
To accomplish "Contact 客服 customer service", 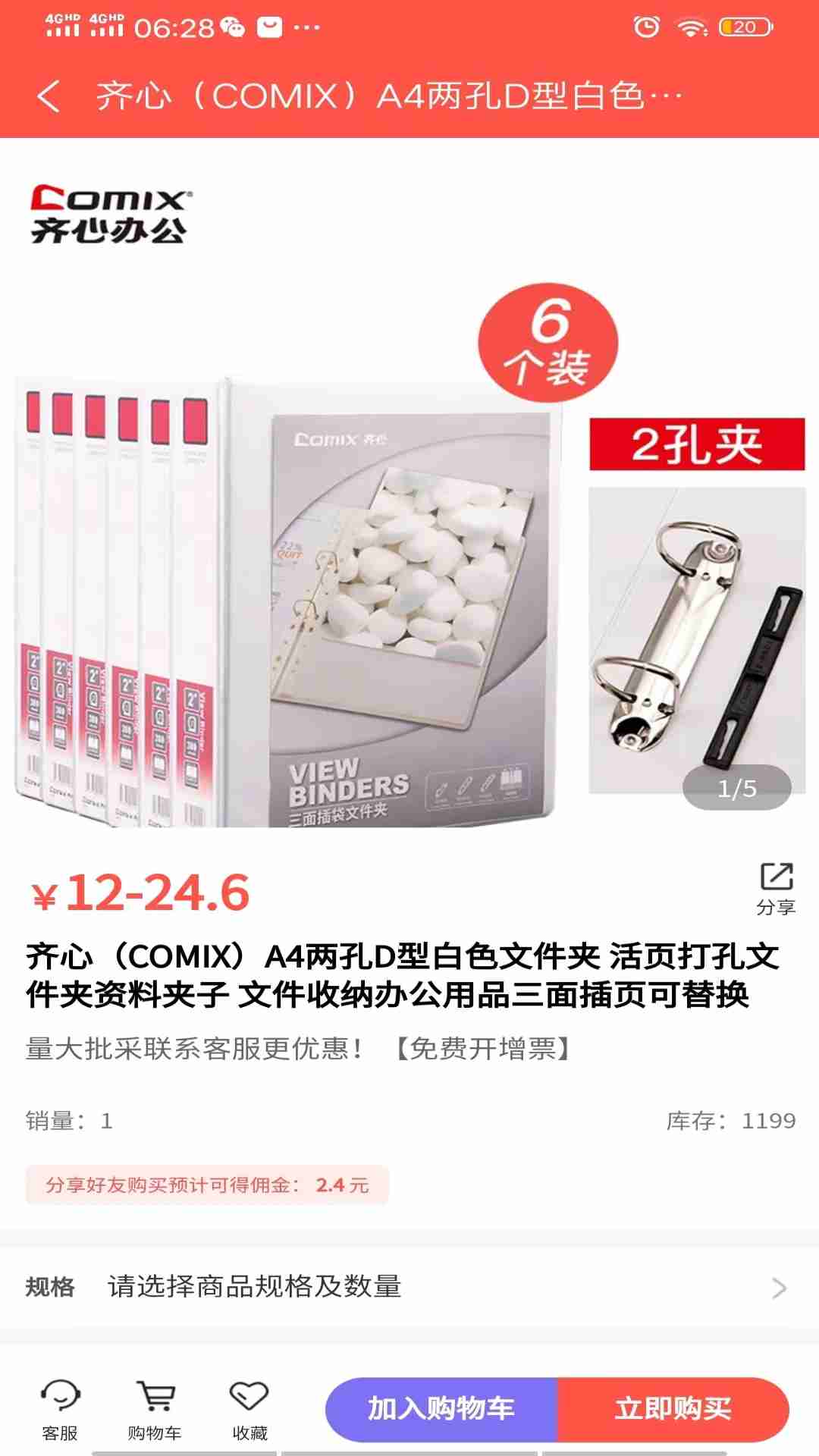I will (x=60, y=1409).
